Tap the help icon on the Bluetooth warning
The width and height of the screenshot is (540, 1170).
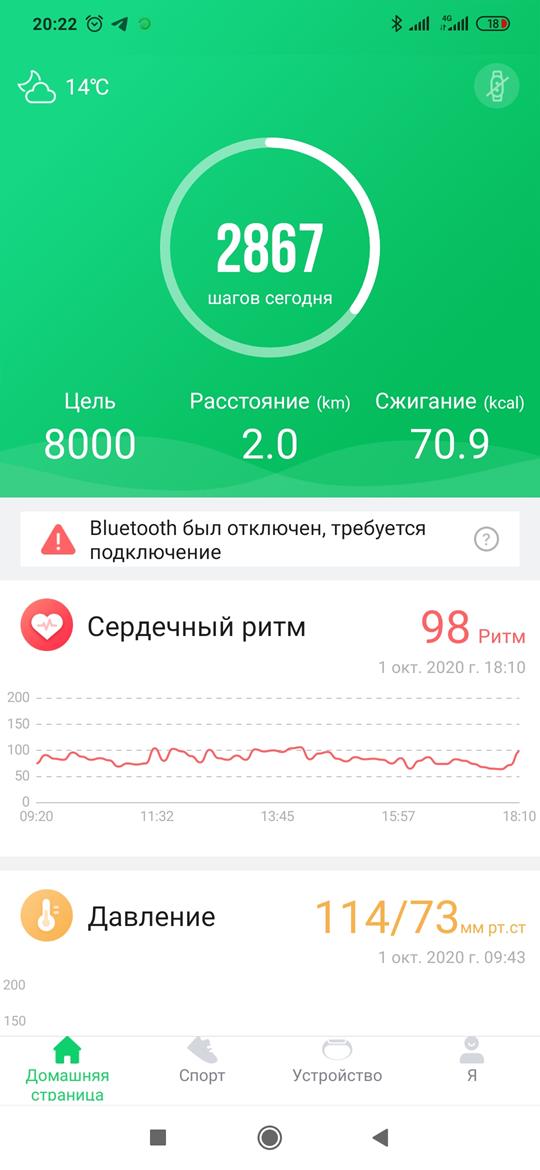click(x=486, y=539)
